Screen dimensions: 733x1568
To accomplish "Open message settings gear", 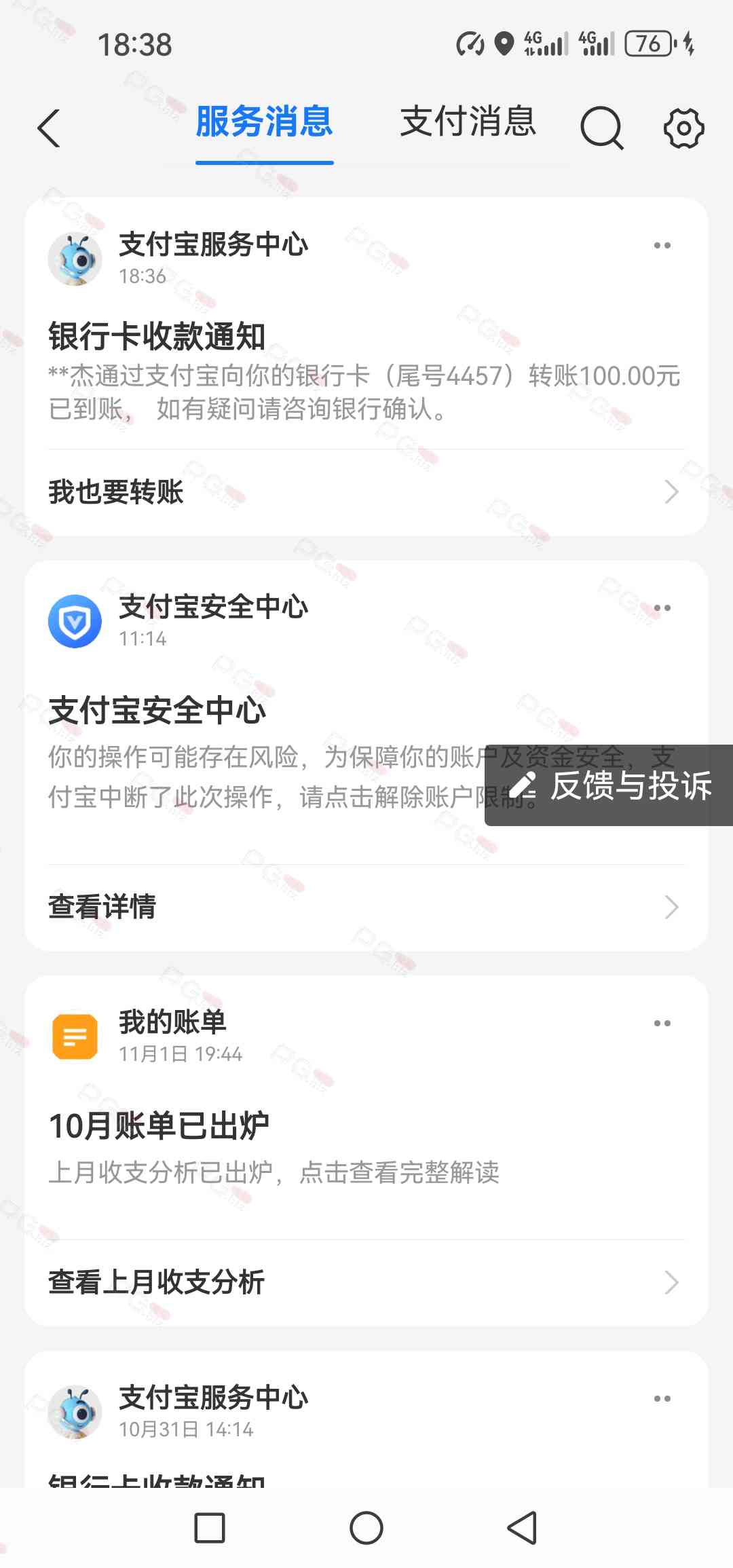I will click(x=683, y=128).
